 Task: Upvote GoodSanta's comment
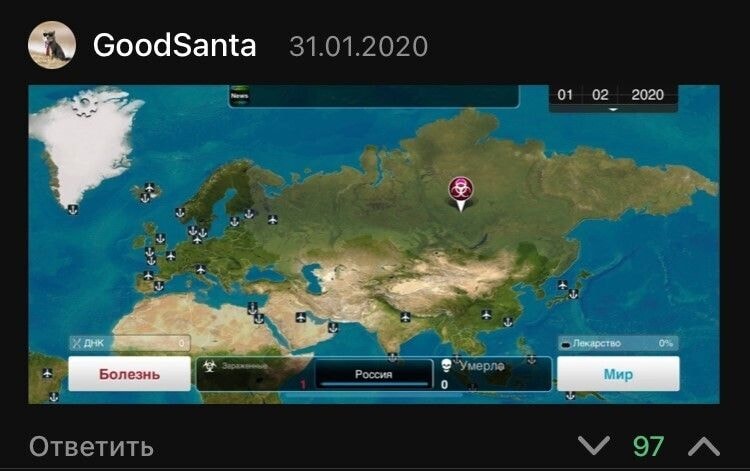click(704, 445)
